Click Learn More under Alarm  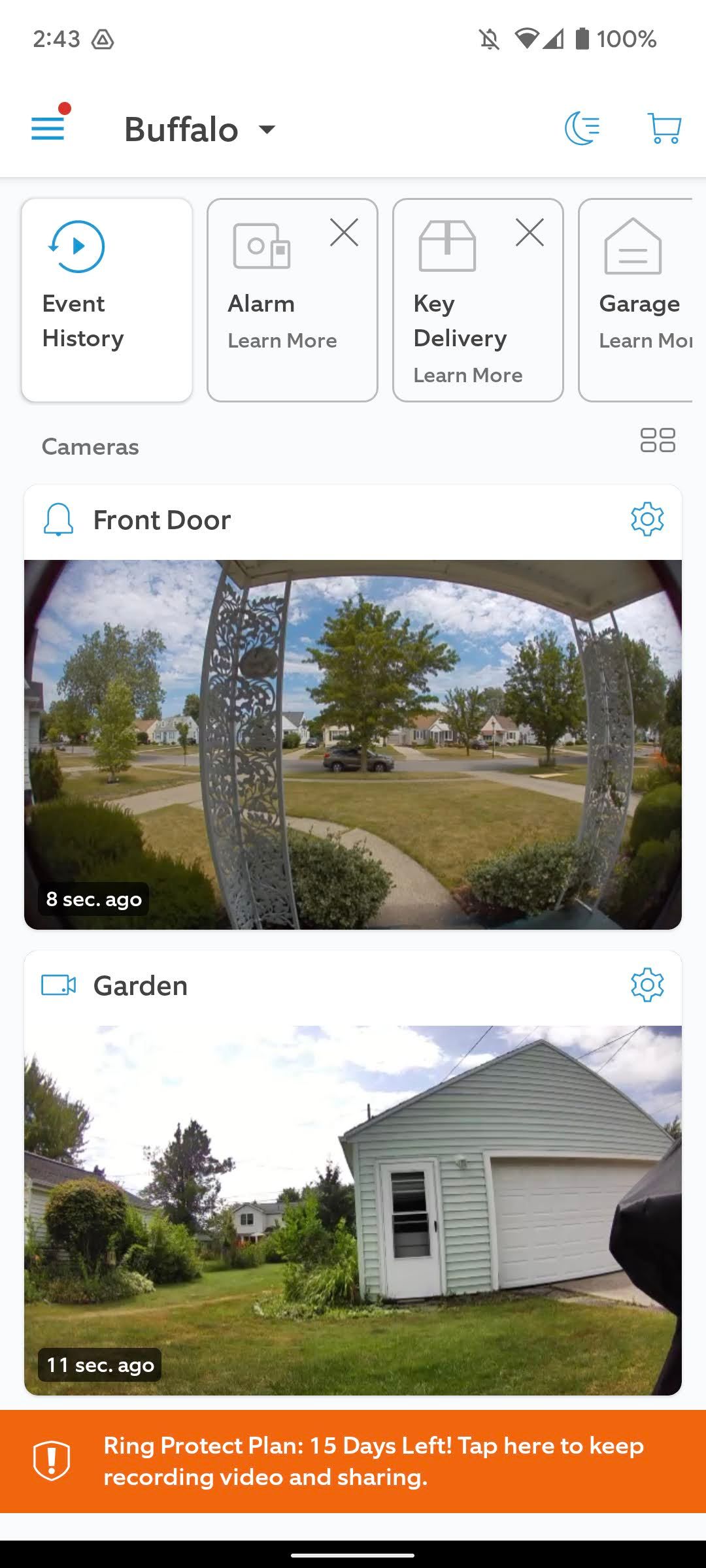(x=282, y=340)
